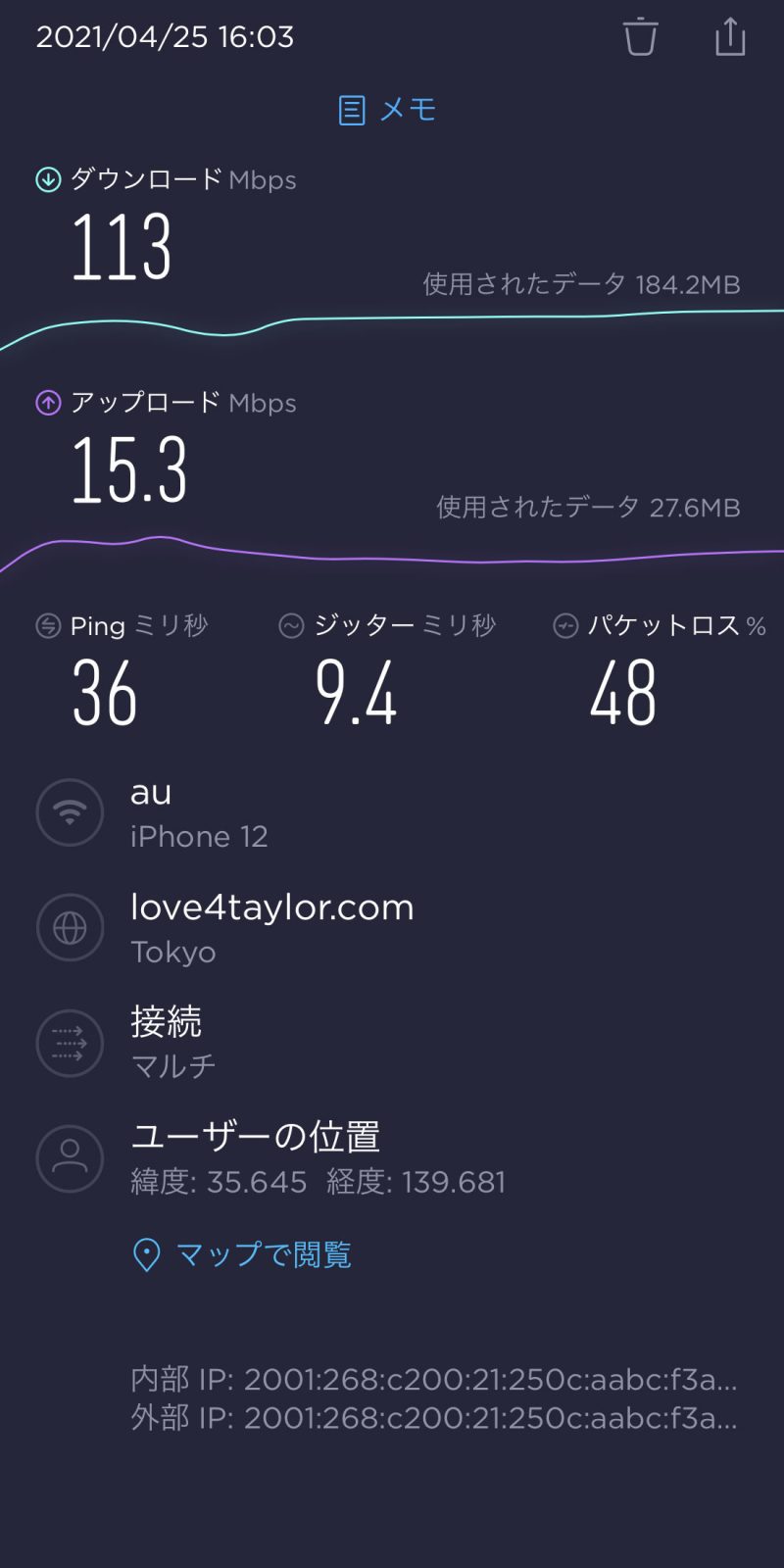
Task: Click the blue map pin icon
Action: pos(146,1253)
